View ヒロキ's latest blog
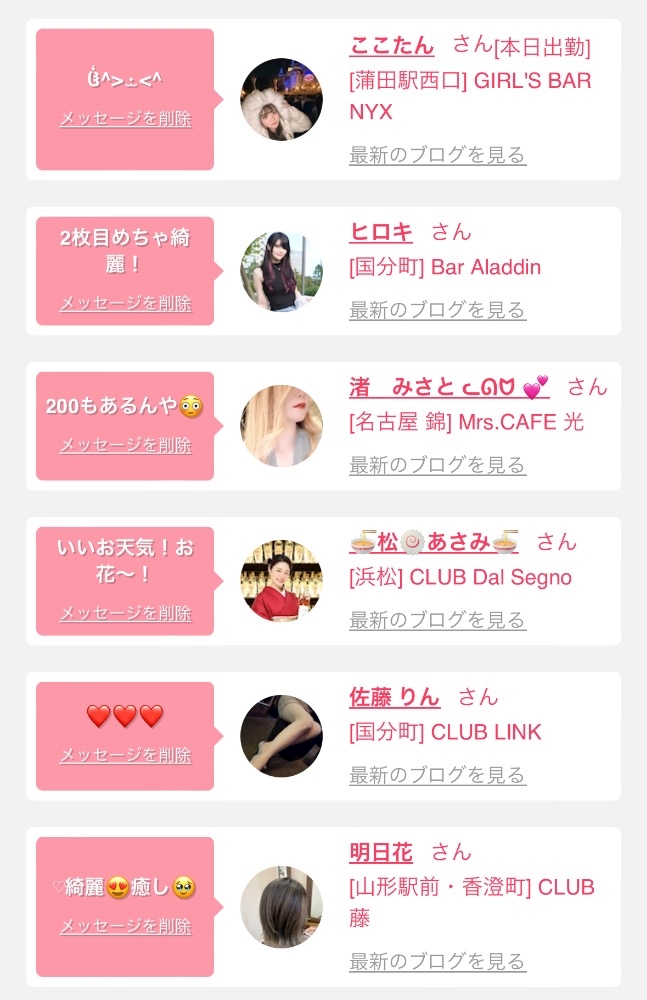Viewport: 647px width, 1000px height. 437,310
